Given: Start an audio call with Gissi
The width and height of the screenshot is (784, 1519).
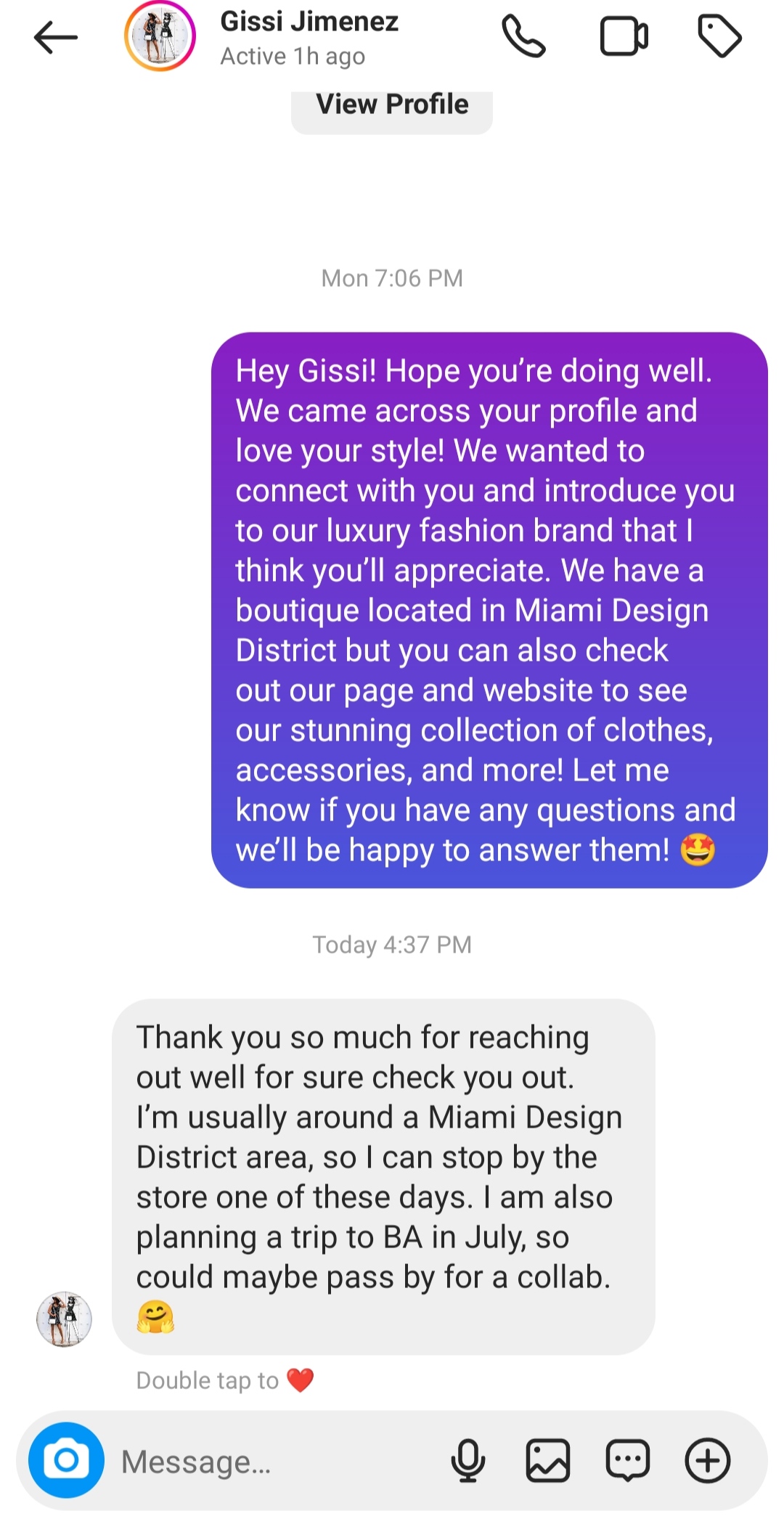Looking at the screenshot, I should [x=523, y=36].
